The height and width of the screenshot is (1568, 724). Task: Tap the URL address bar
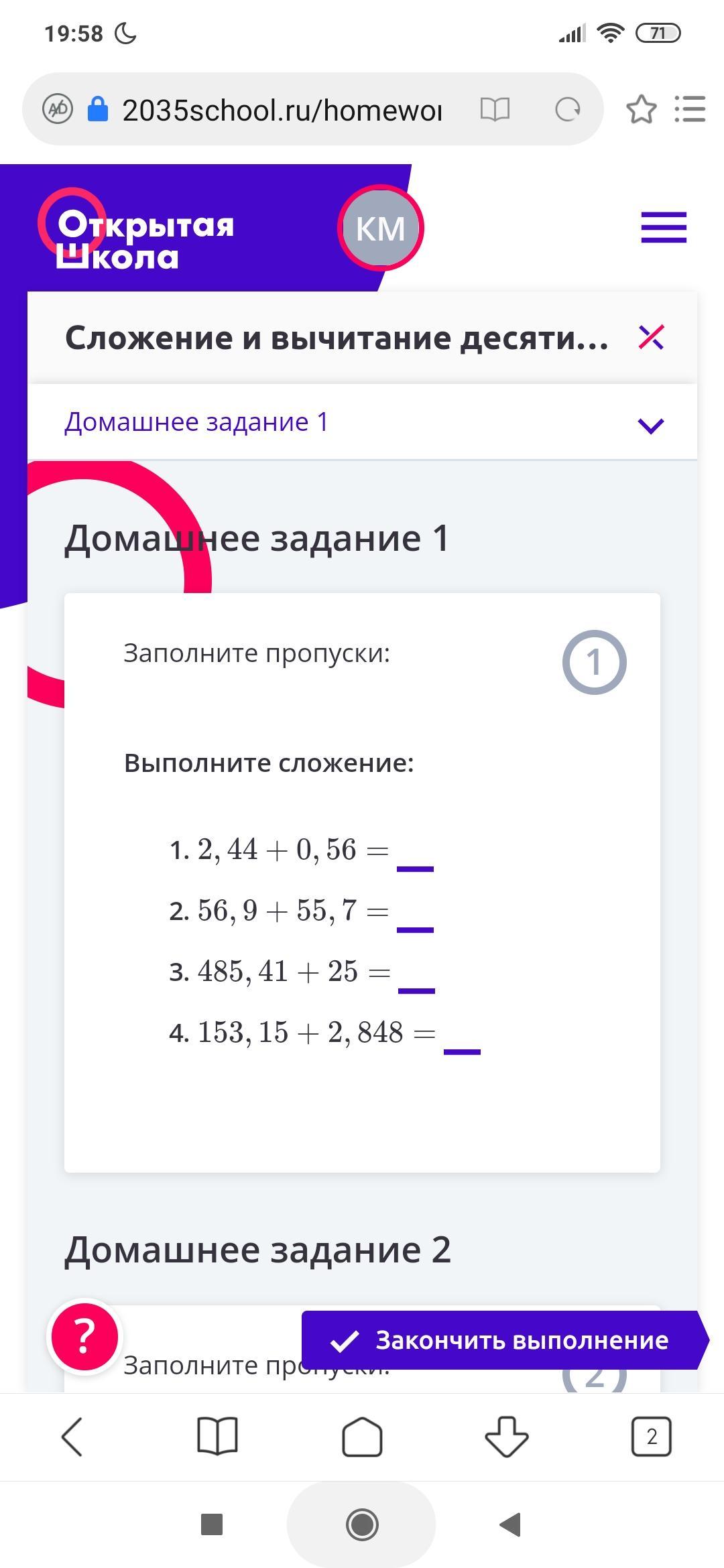point(282,109)
